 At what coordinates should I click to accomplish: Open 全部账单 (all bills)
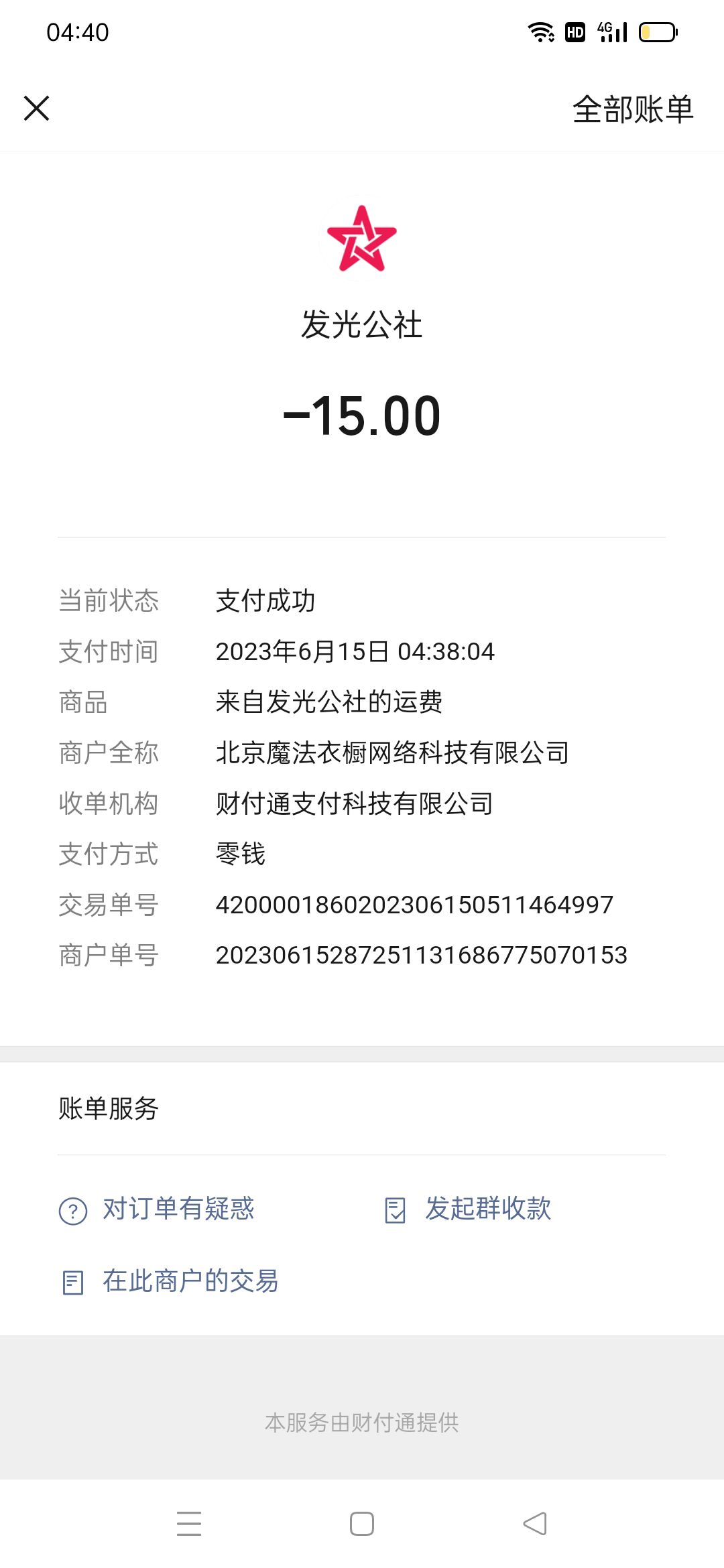pyautogui.click(x=633, y=109)
